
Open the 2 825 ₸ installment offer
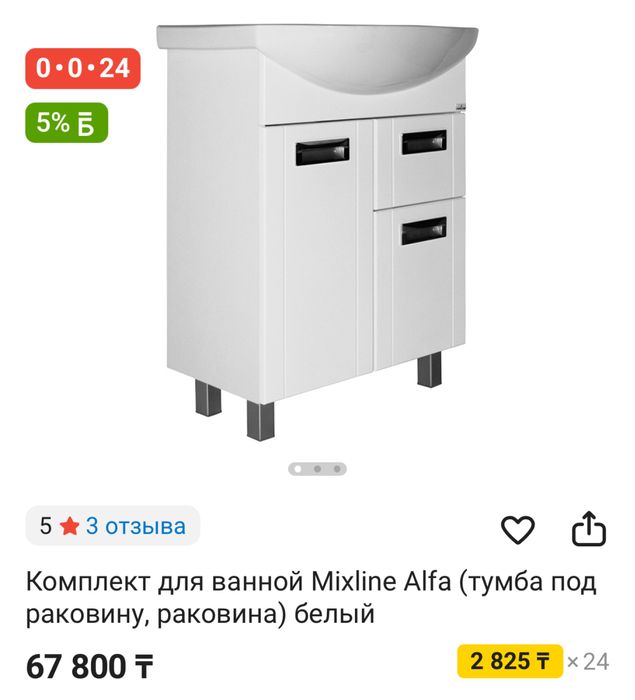[510, 661]
